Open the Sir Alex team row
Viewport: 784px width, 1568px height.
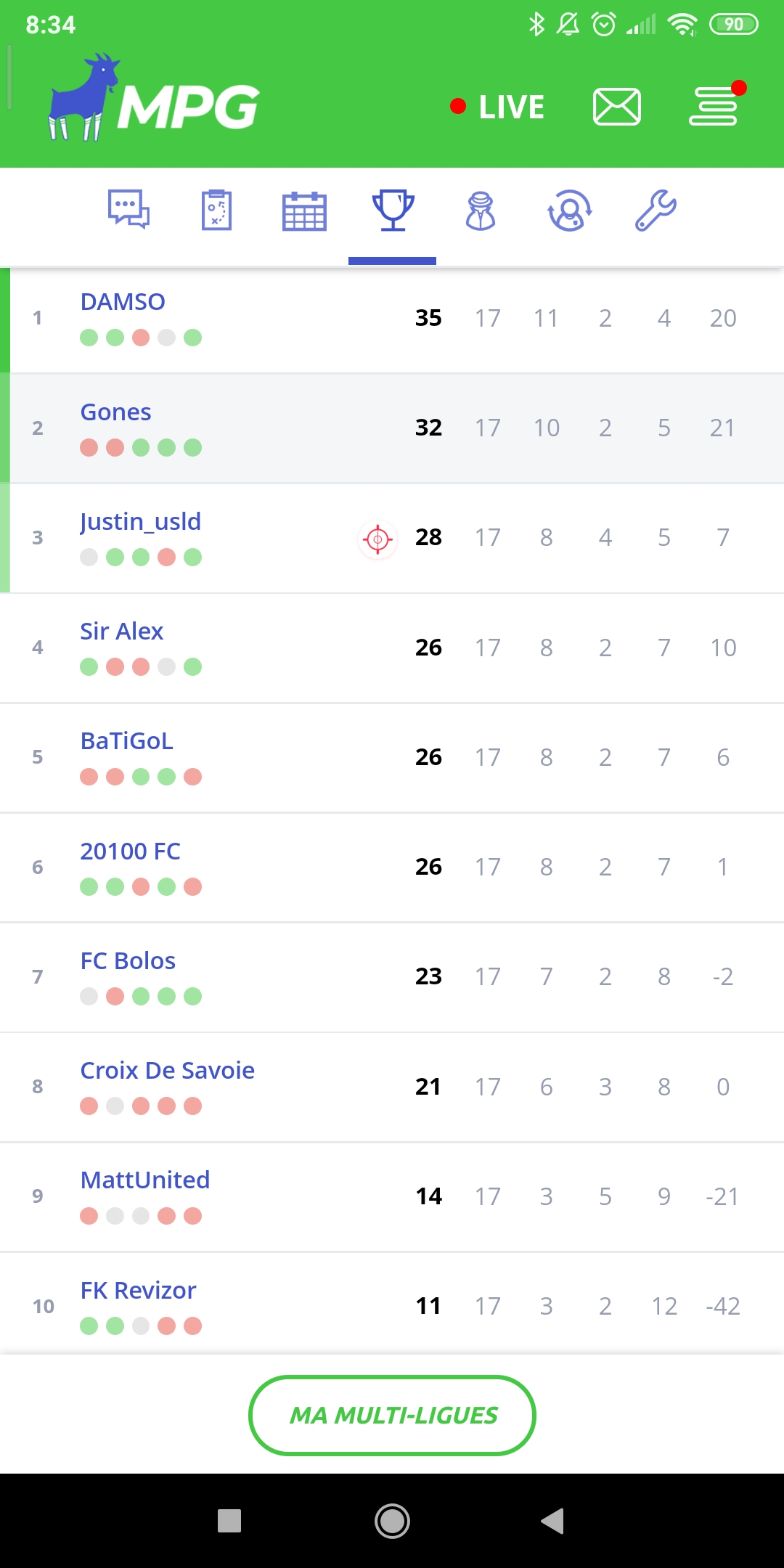tap(392, 648)
